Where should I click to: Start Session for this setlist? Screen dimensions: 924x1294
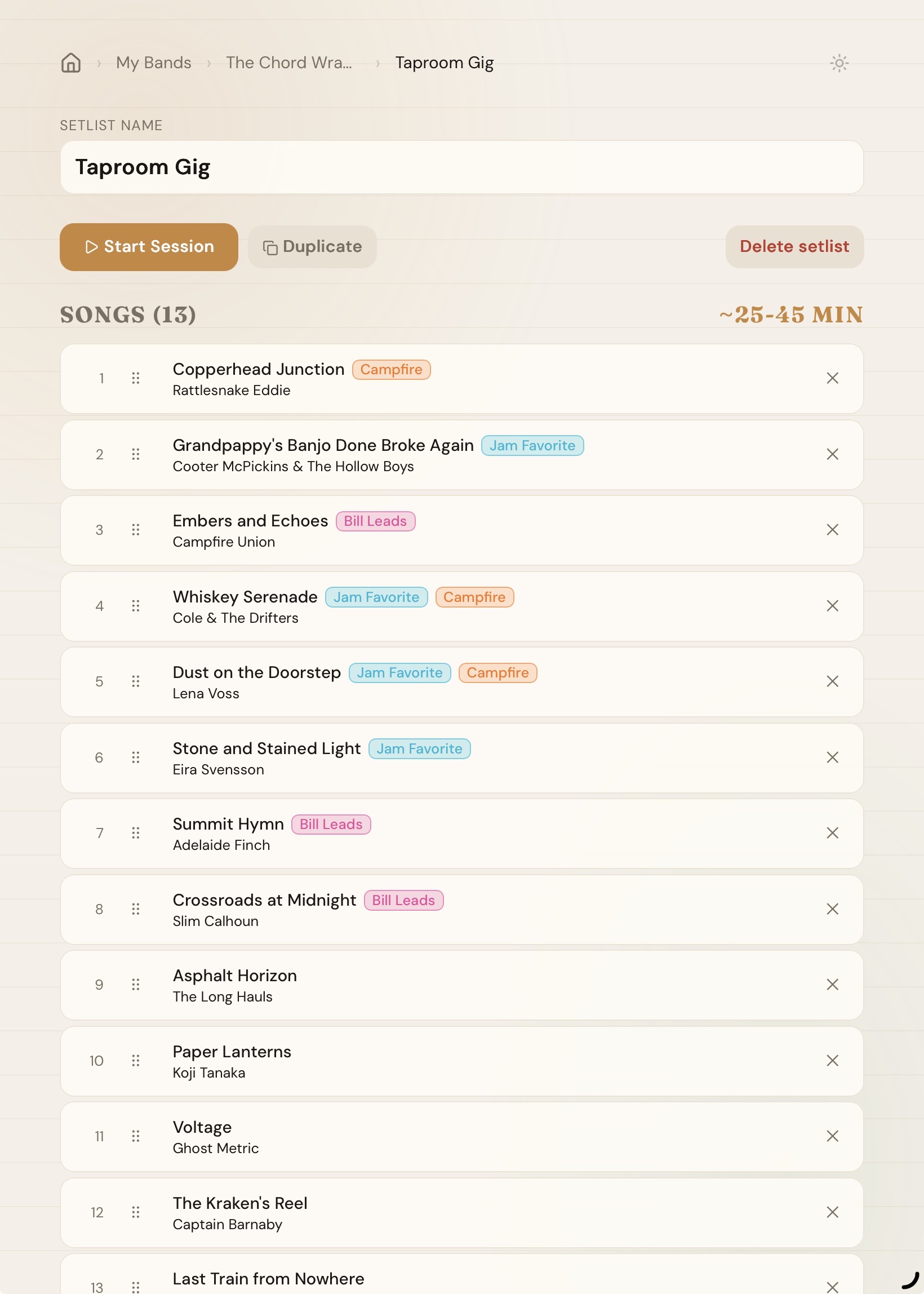click(x=149, y=246)
